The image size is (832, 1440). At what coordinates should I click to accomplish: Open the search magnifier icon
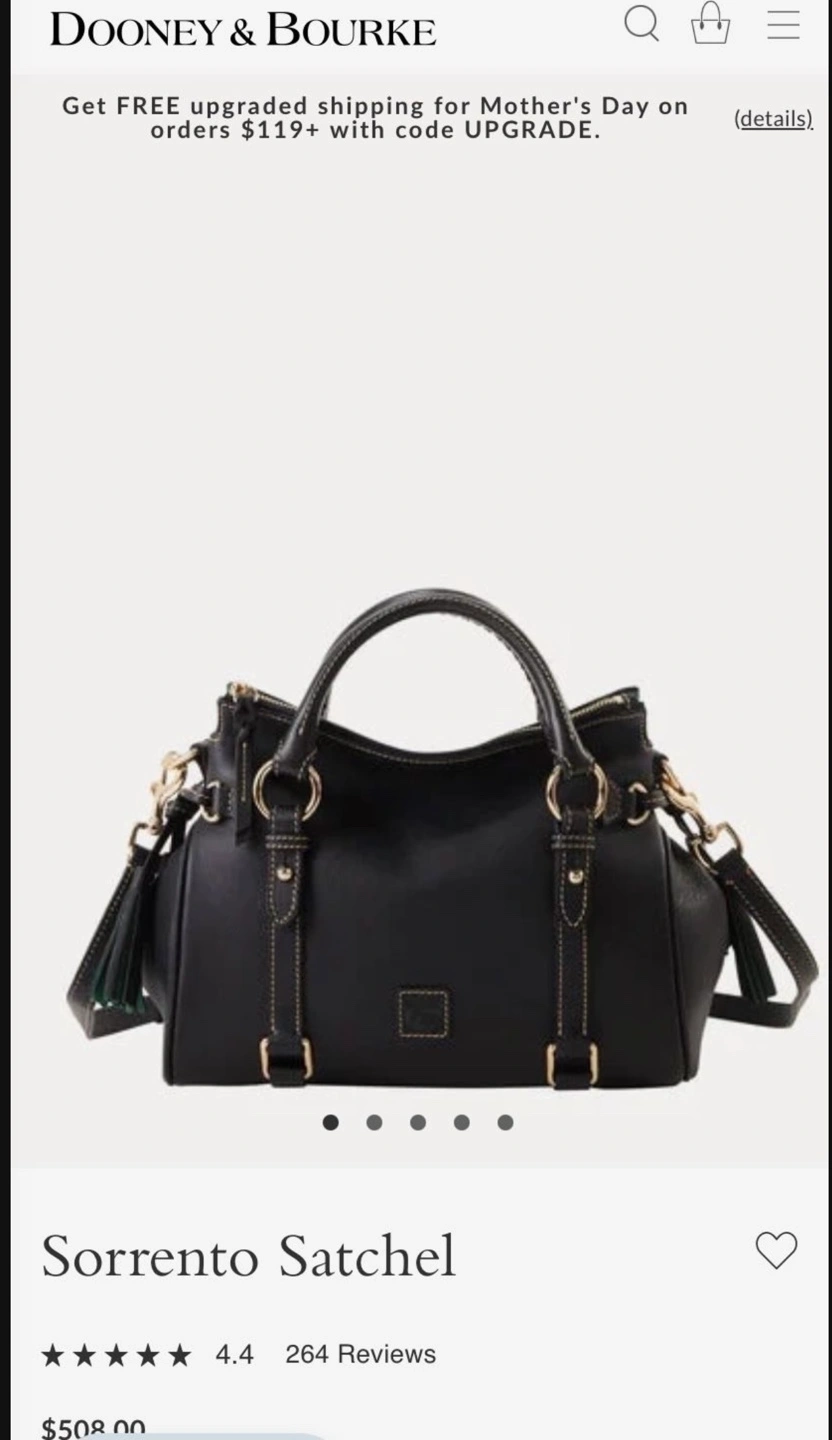642,24
